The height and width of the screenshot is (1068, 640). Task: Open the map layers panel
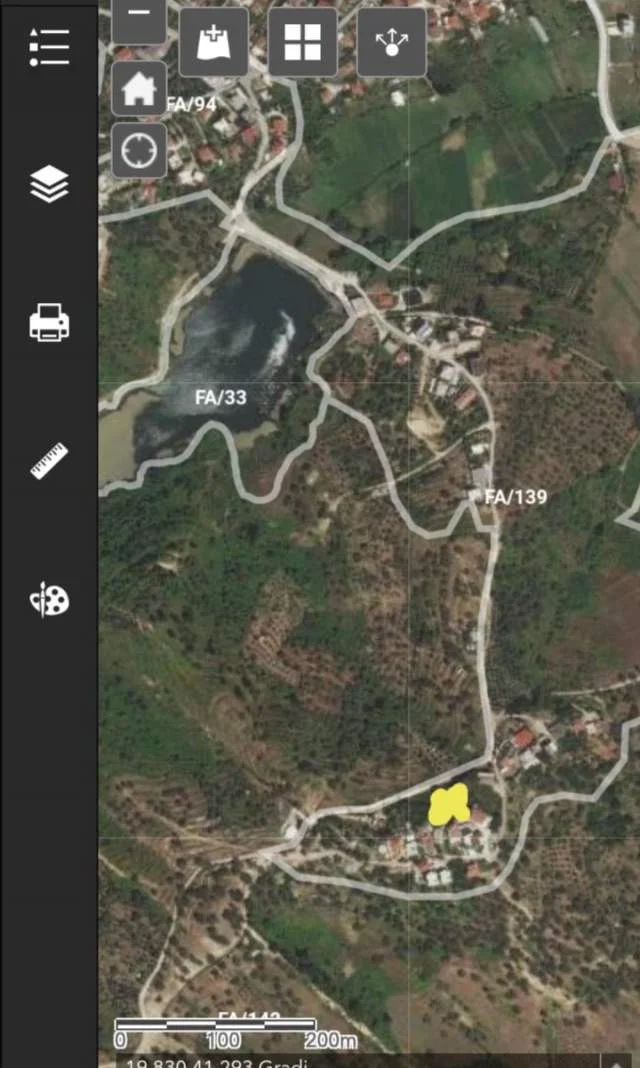point(49,185)
